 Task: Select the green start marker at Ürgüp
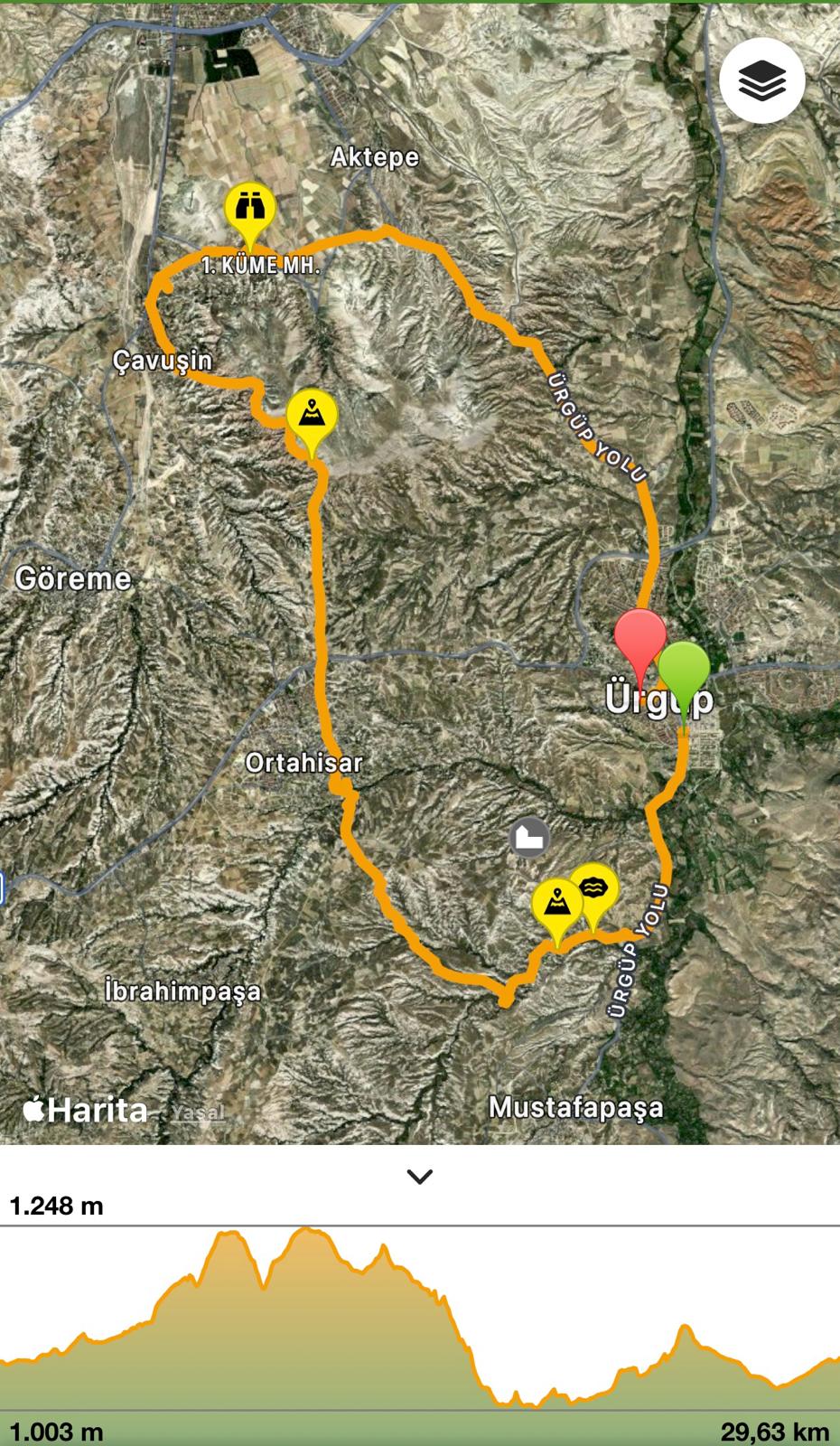(684, 671)
